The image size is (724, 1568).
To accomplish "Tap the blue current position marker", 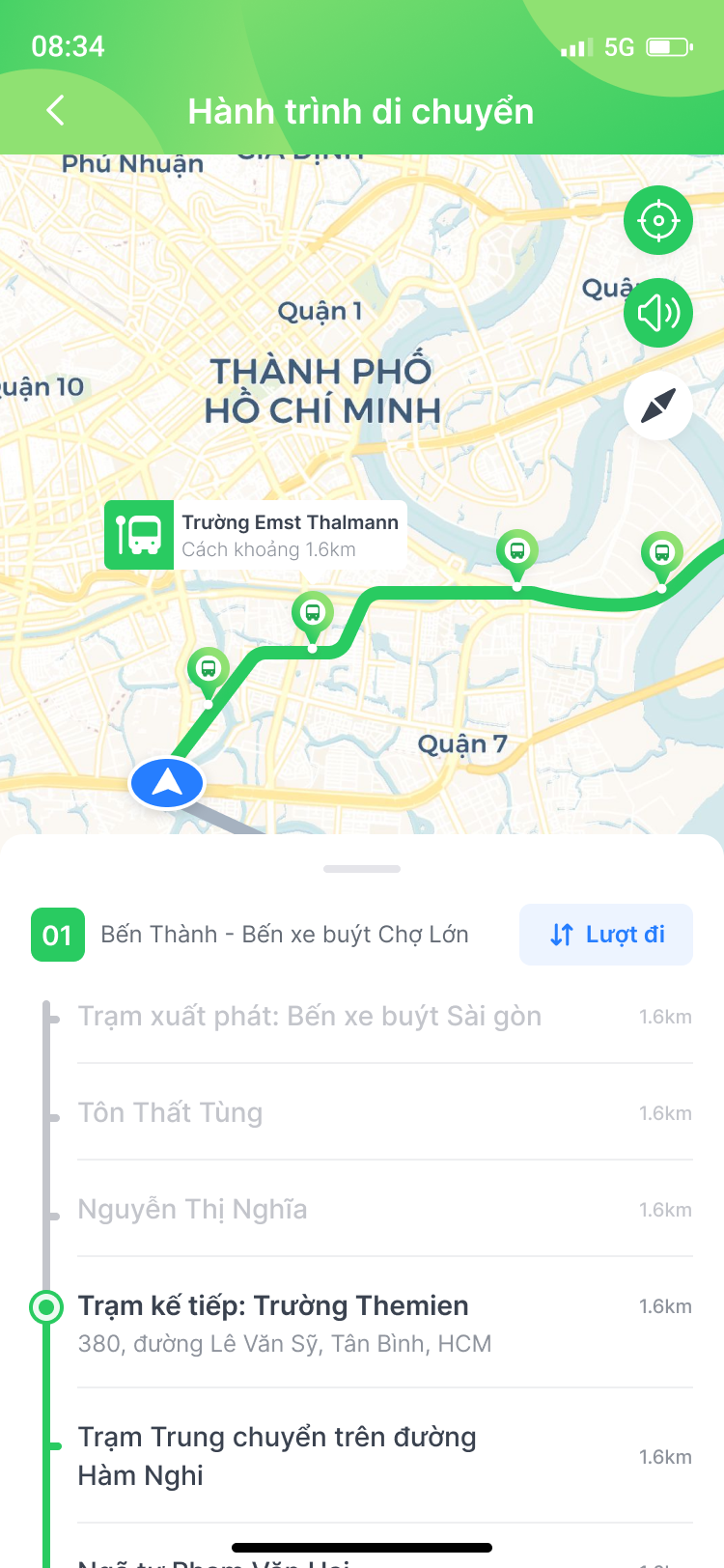I will 167,783.
